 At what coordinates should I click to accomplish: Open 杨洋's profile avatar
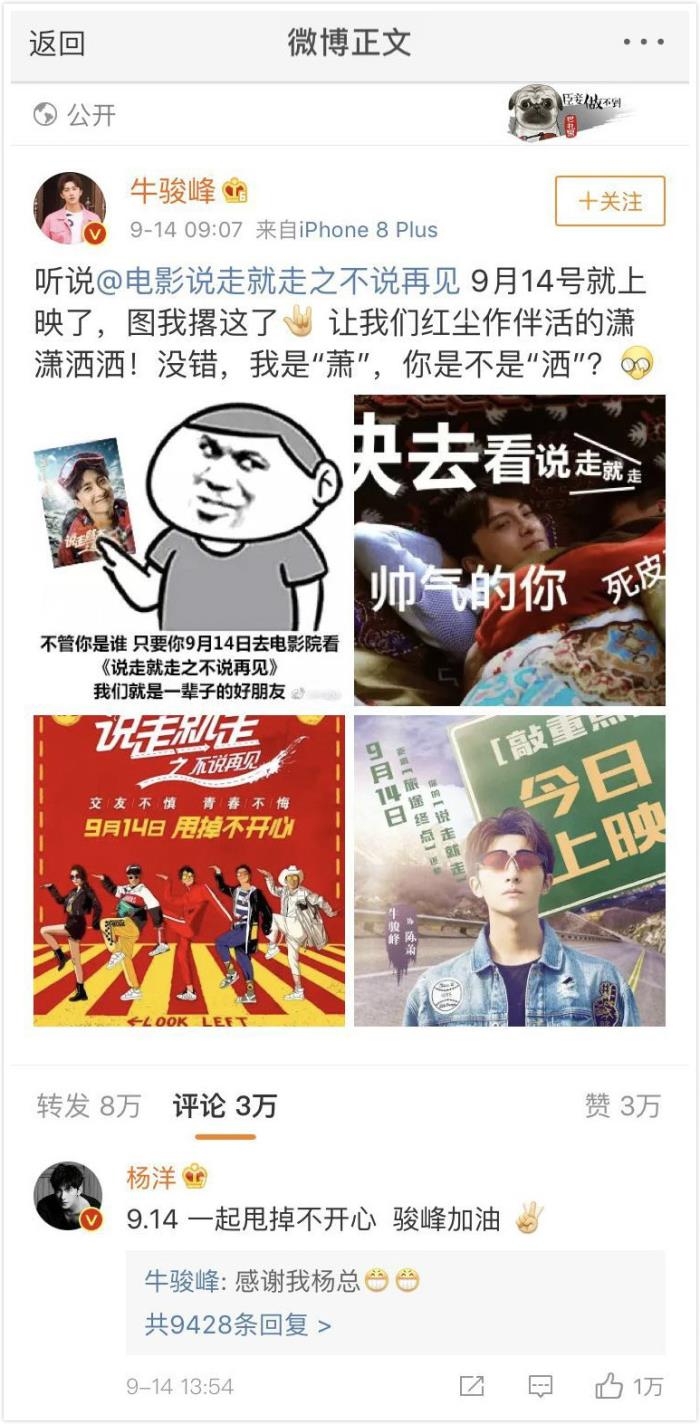70,1195
